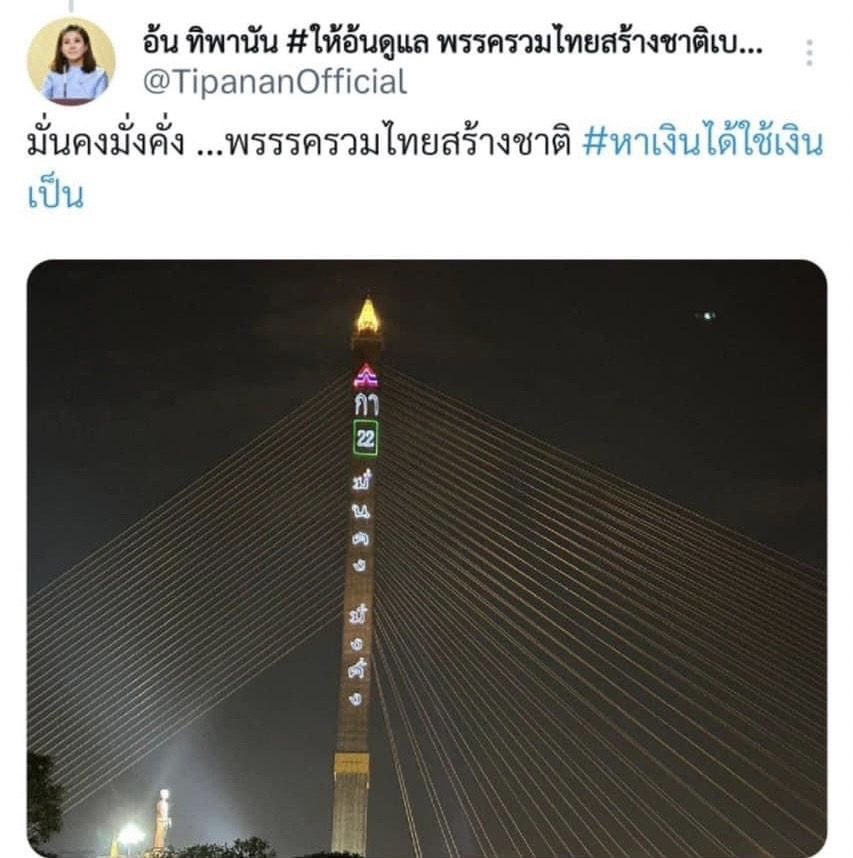Open the tweet's overflow menu
853x858 pixels.
809,53
